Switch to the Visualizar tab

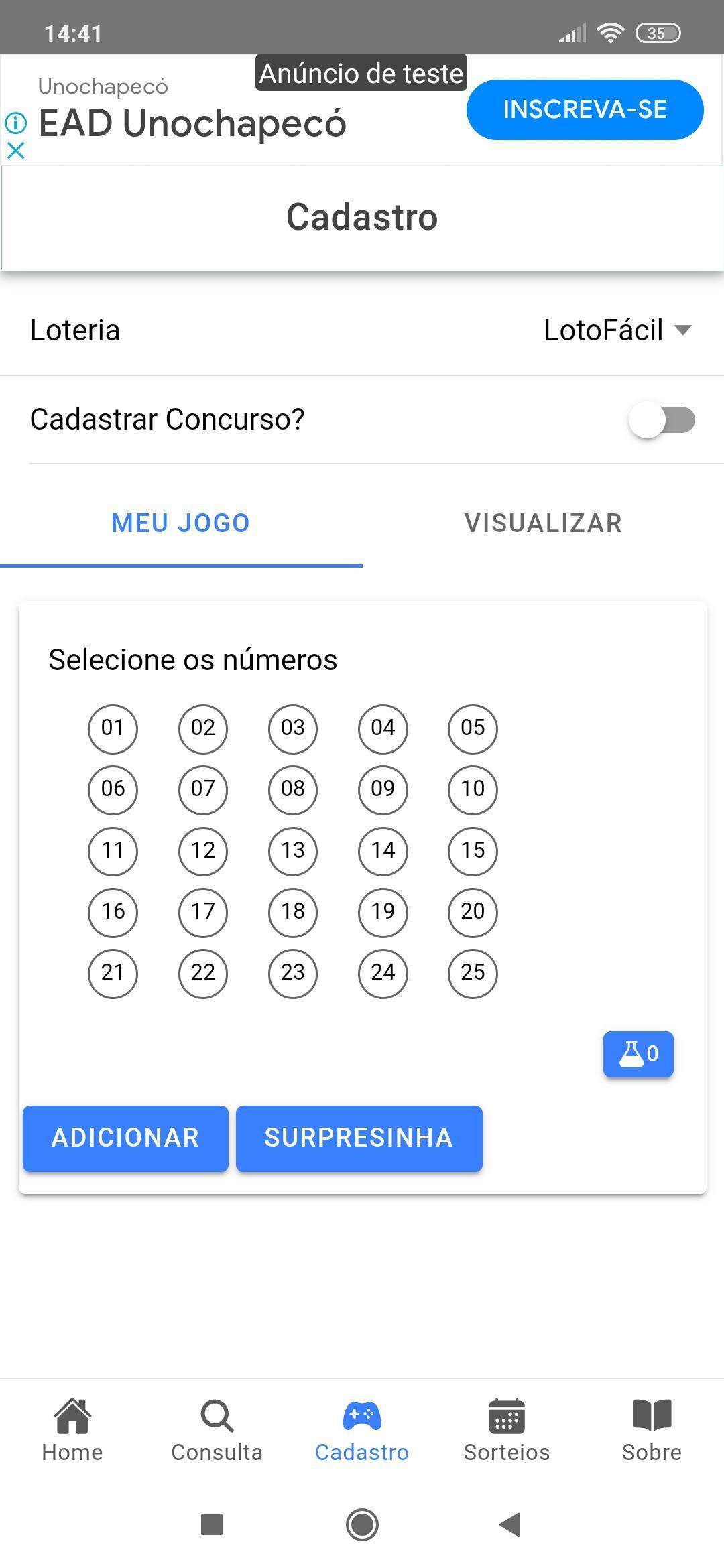click(x=543, y=523)
